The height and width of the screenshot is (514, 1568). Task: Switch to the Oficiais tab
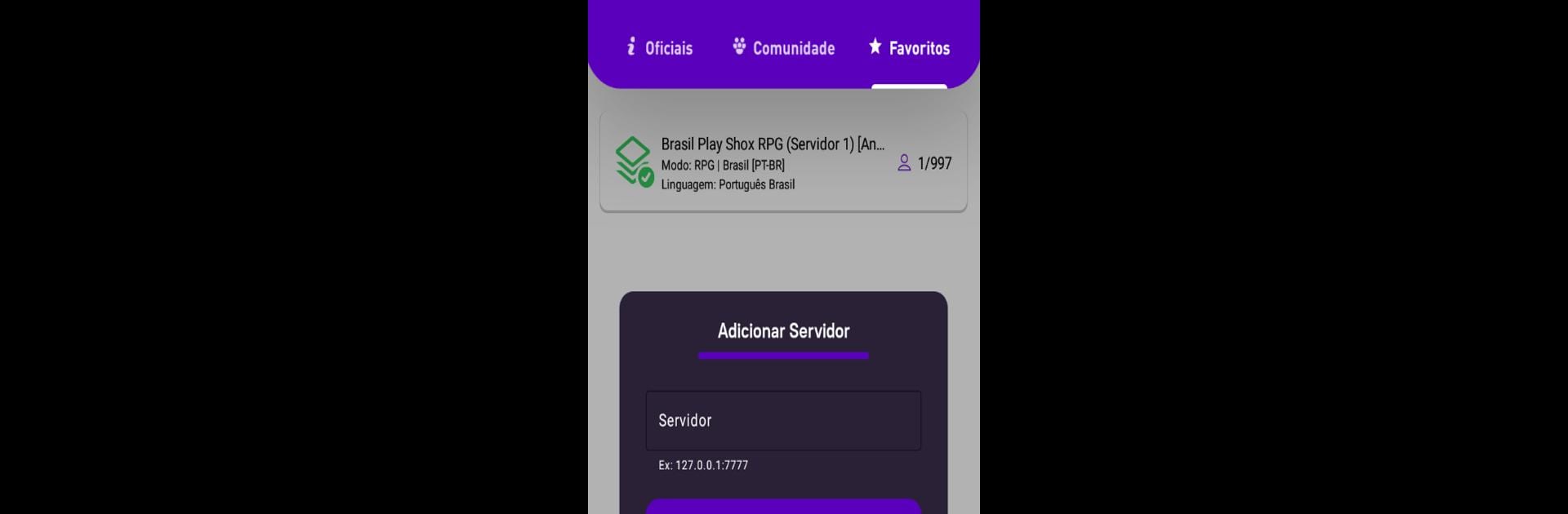pyautogui.click(x=660, y=48)
